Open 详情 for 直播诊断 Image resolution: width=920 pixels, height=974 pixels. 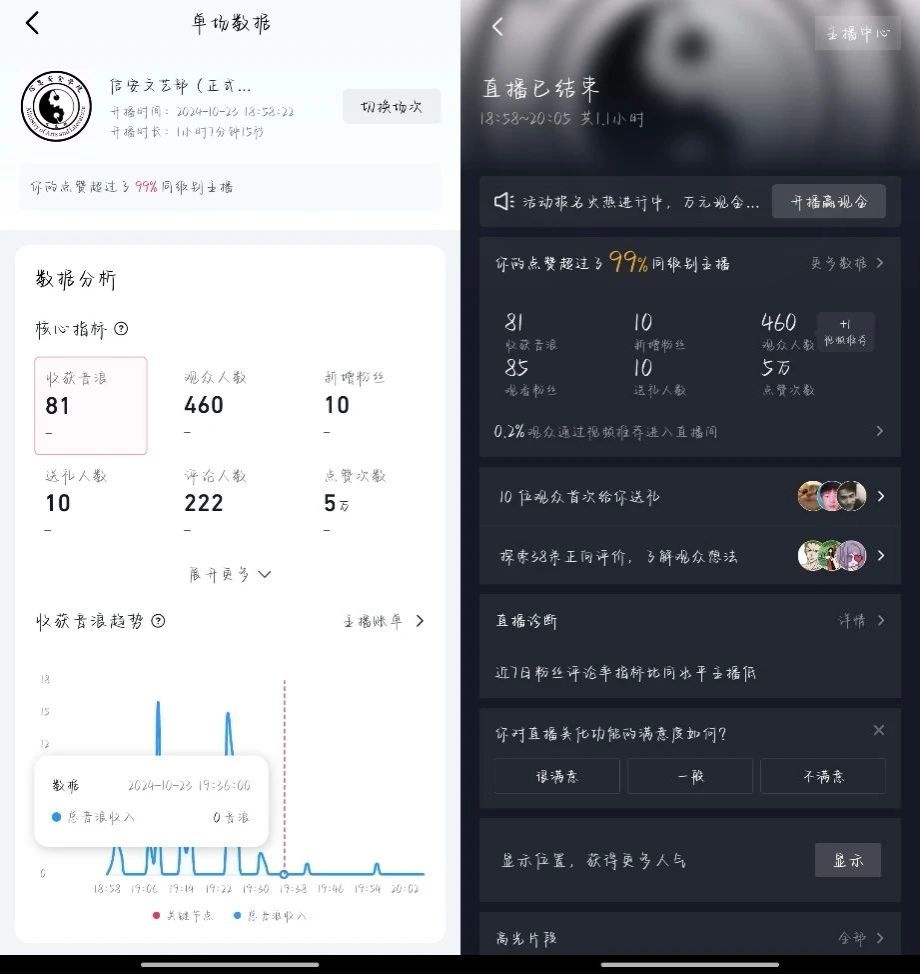coord(860,621)
